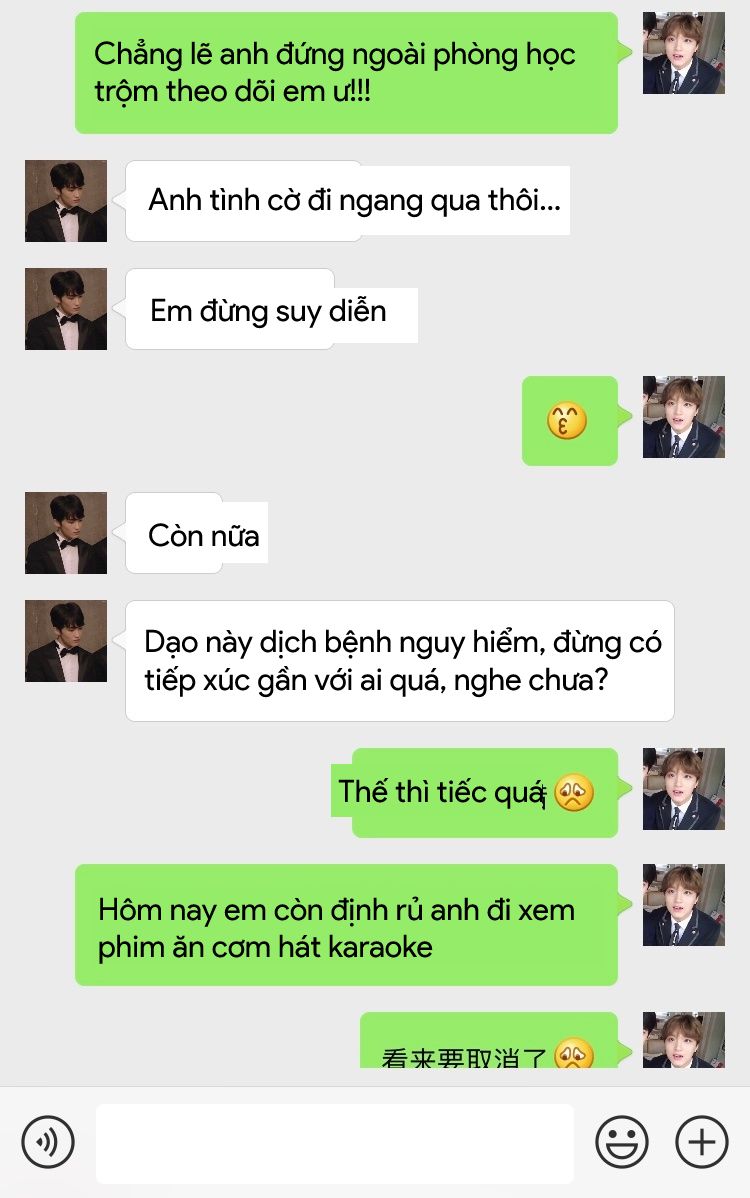Focus the message text field
Viewport: 750px width, 1198px height.
click(334, 1143)
